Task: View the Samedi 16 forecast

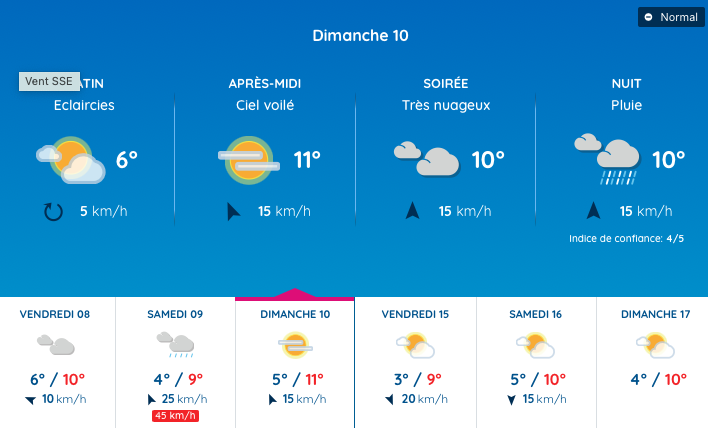Action: coord(535,362)
